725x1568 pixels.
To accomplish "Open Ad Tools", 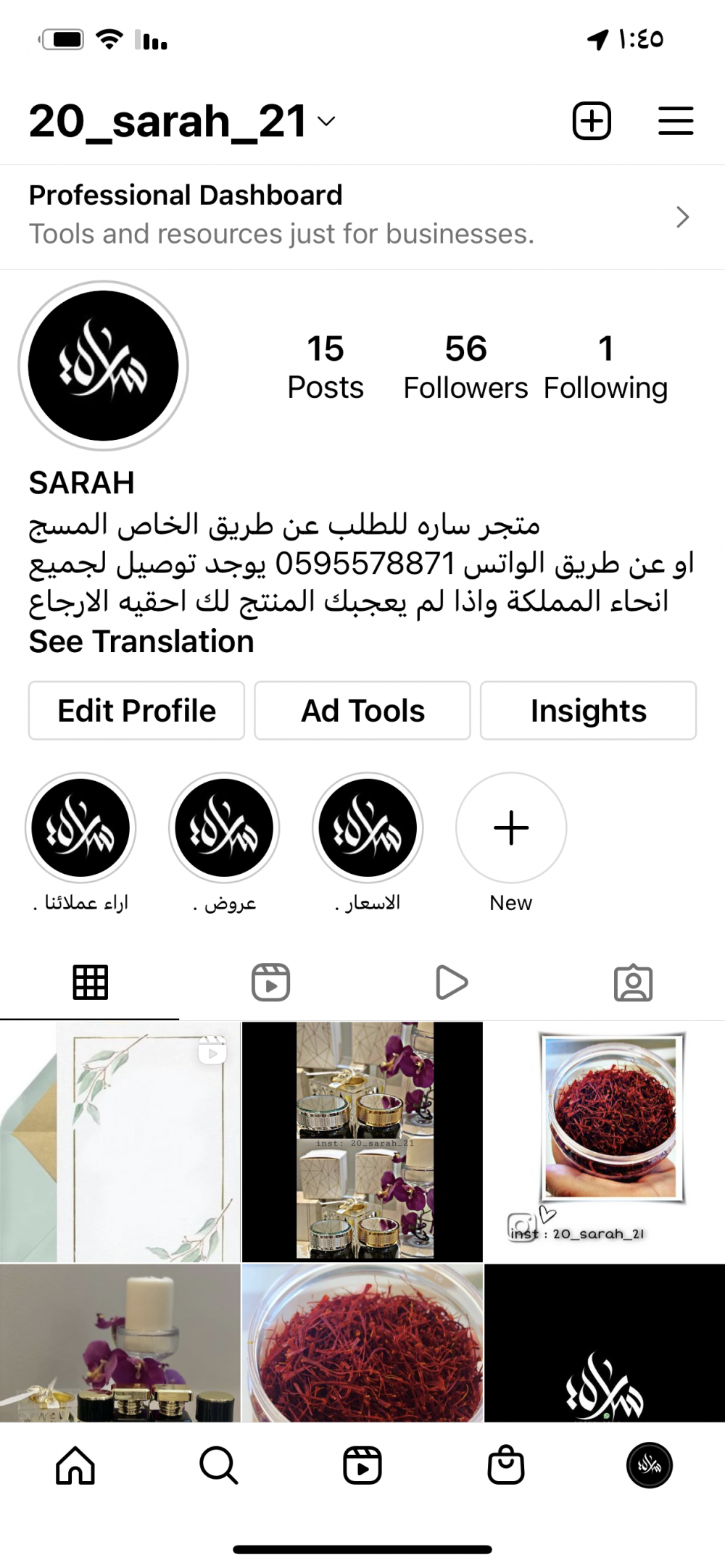I will point(362,711).
